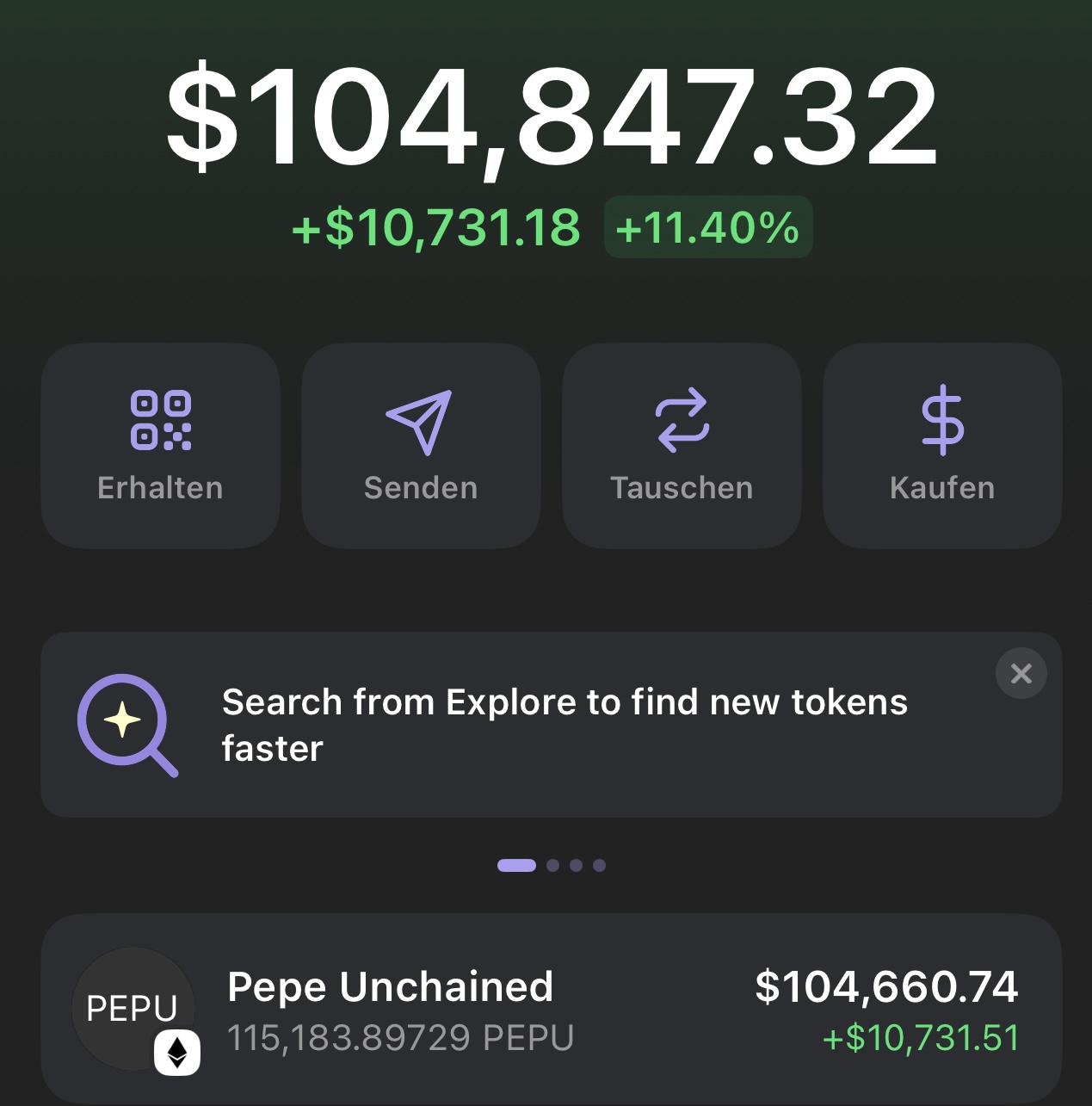Dismiss the Search from Explore banner
1092x1106 pixels.
(1021, 673)
